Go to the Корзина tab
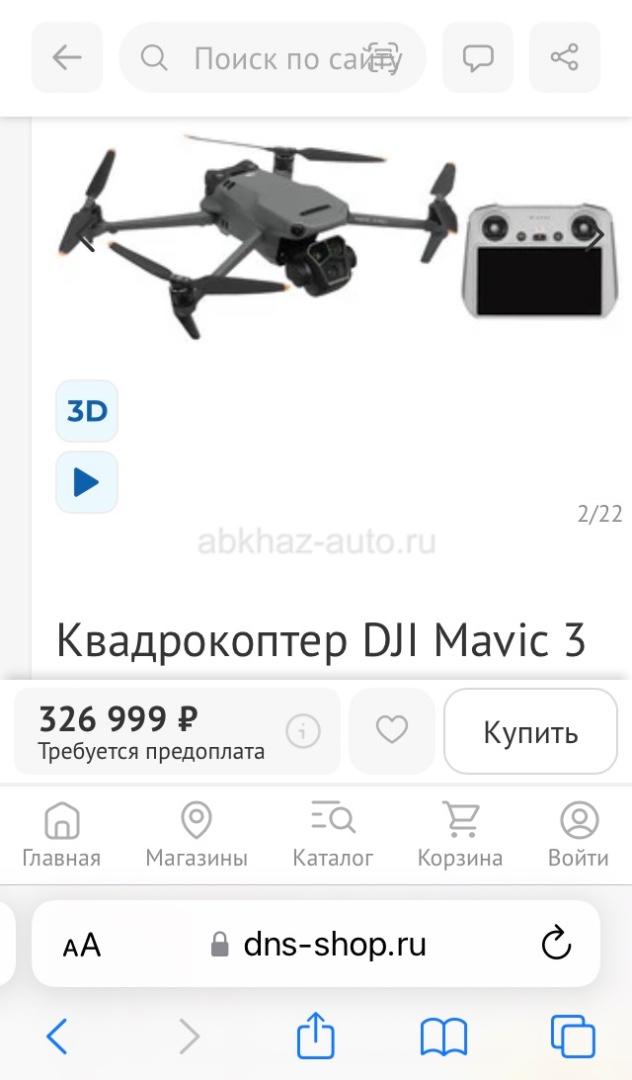The height and width of the screenshot is (1080, 632). click(x=460, y=835)
